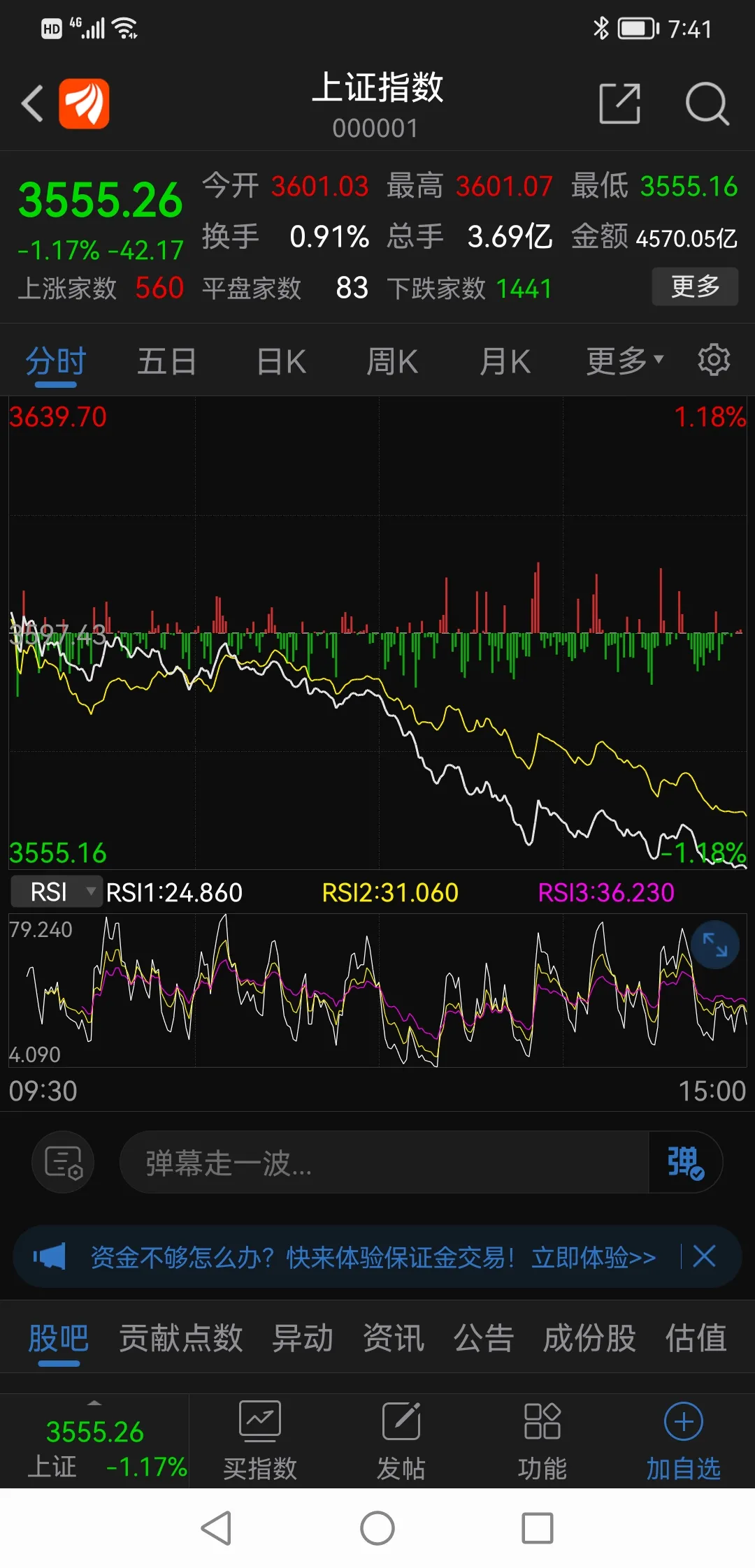Type in the 弹幕走一波 input field
This screenshot has width=755, height=1568.
coord(383,1163)
